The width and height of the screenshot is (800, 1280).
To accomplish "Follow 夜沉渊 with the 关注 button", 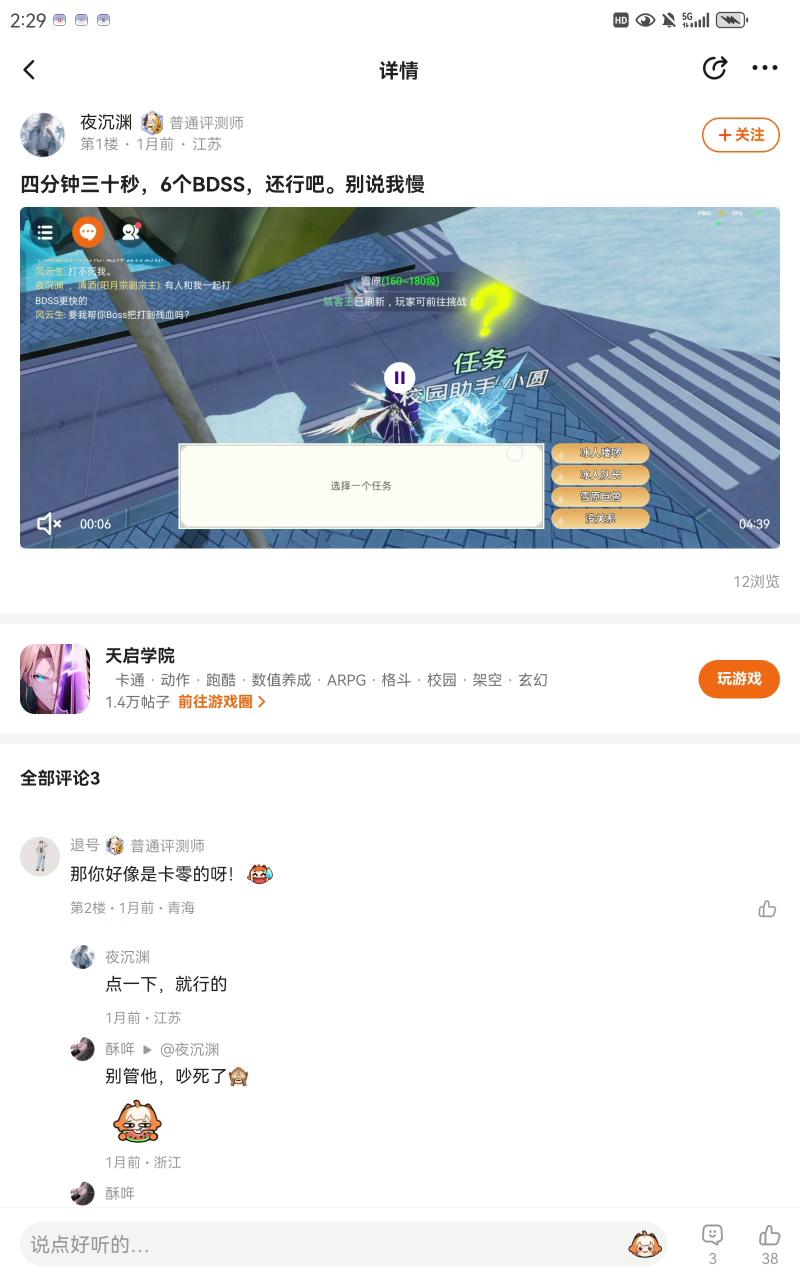I will pyautogui.click(x=740, y=134).
